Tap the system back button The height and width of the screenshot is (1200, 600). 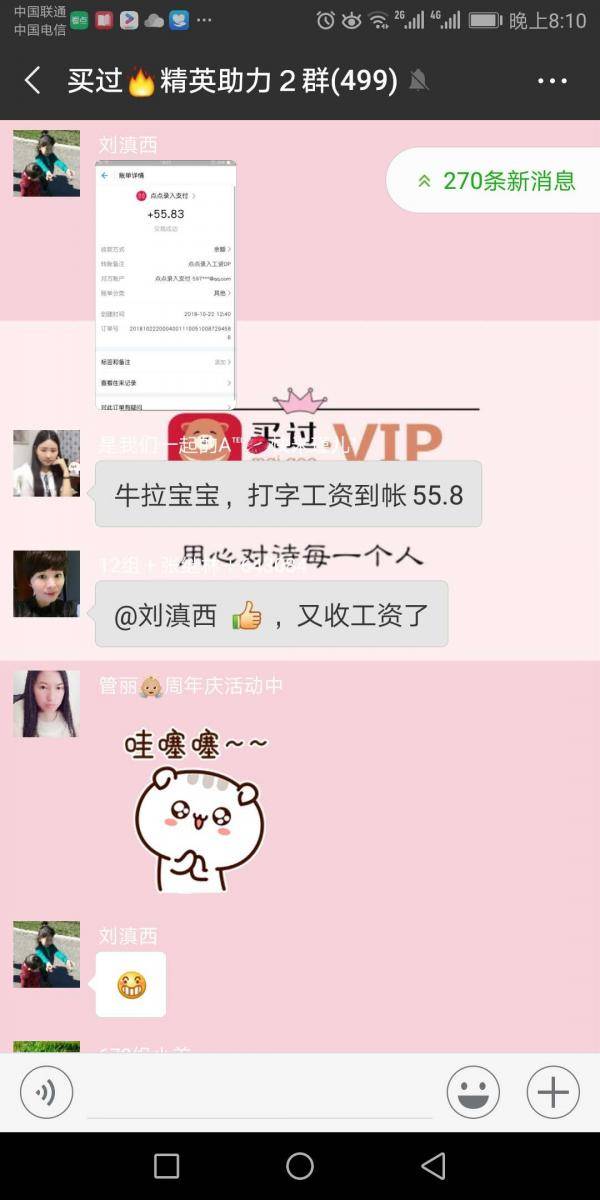[x=433, y=1166]
